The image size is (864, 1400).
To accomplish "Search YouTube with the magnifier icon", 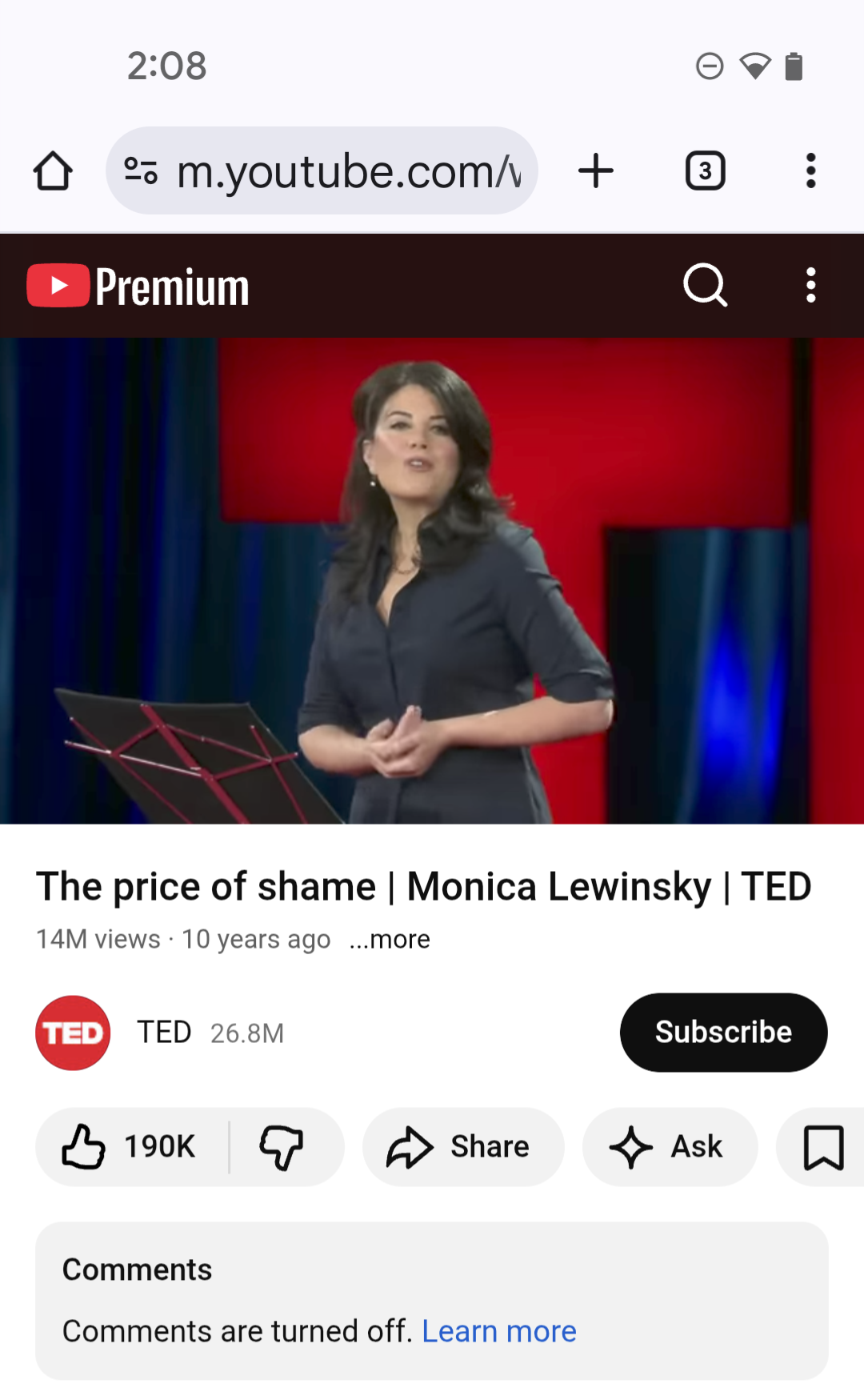I will 705,285.
